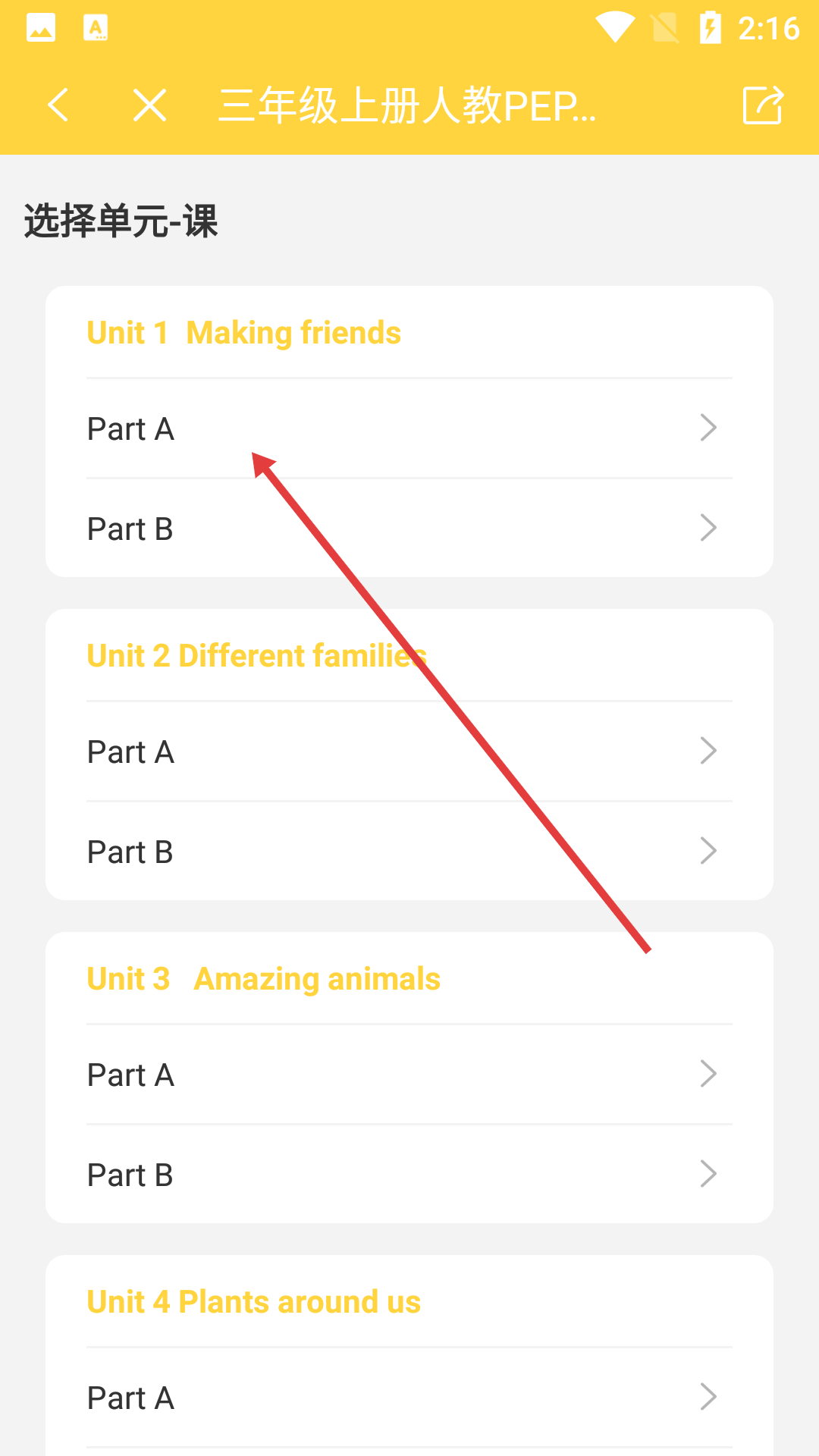This screenshot has height=1456, width=819.
Task: Open Part B of Unit 1 Making friends
Action: 409,529
